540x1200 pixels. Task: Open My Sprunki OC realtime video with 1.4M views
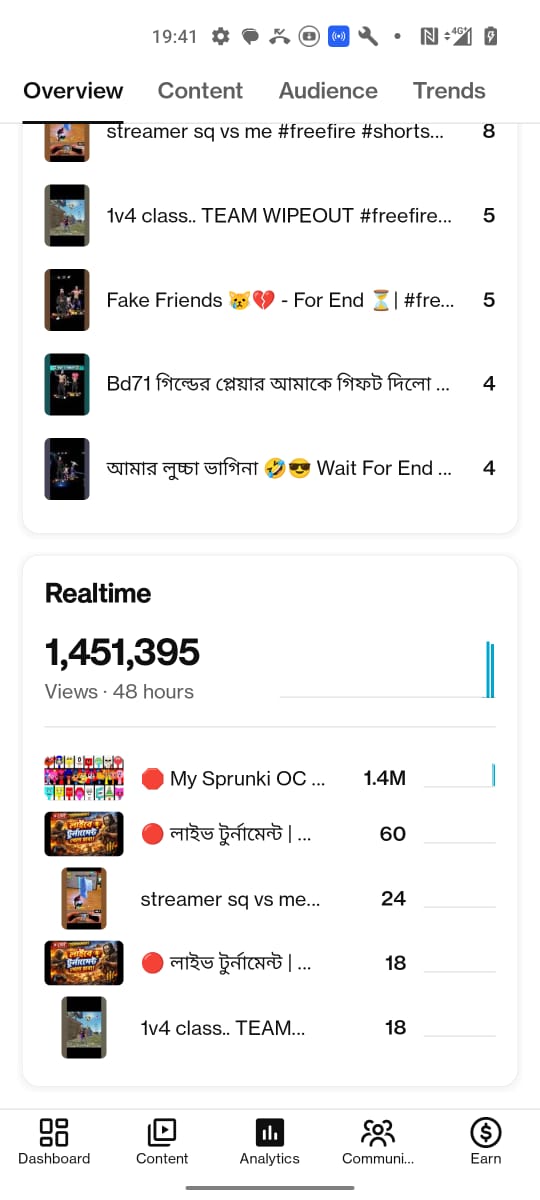[270, 778]
